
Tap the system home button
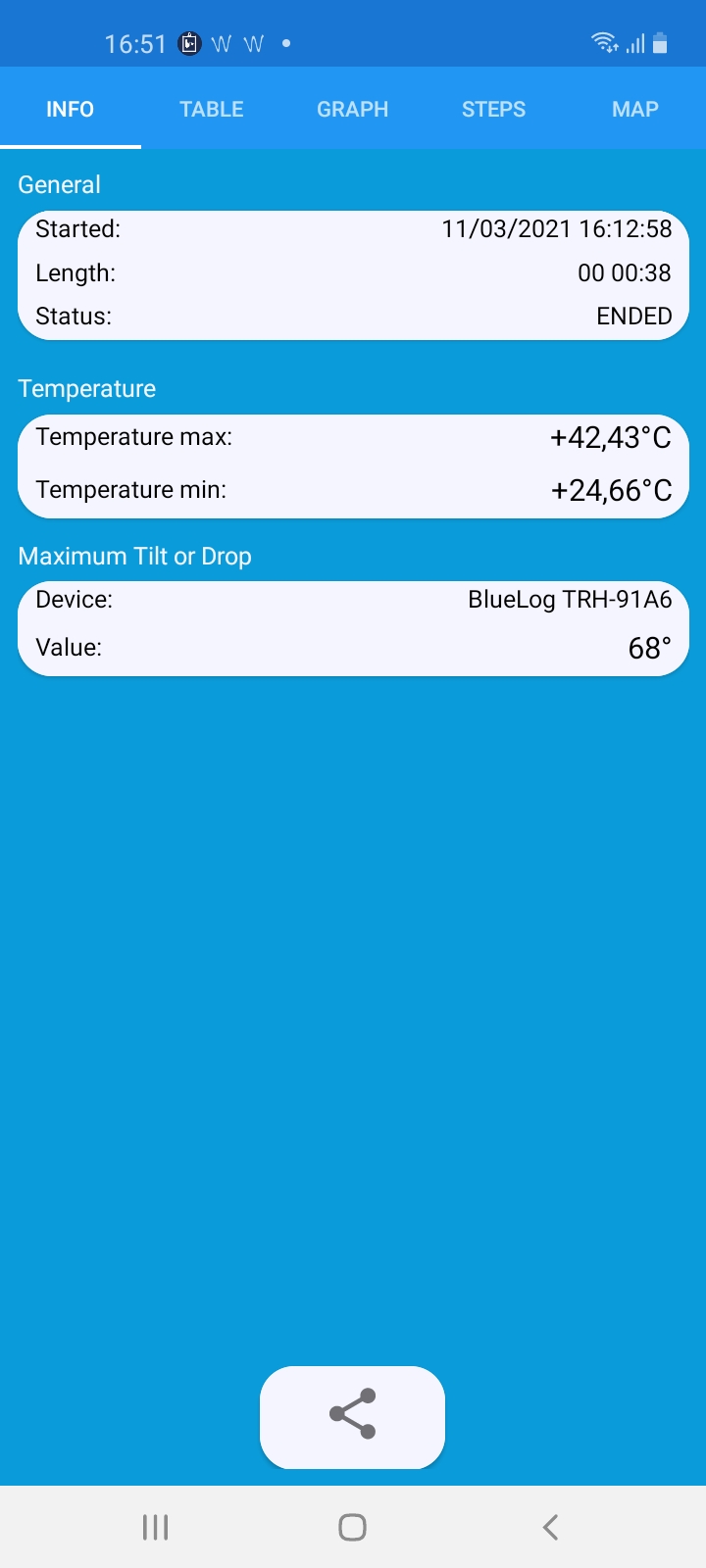click(x=352, y=1527)
